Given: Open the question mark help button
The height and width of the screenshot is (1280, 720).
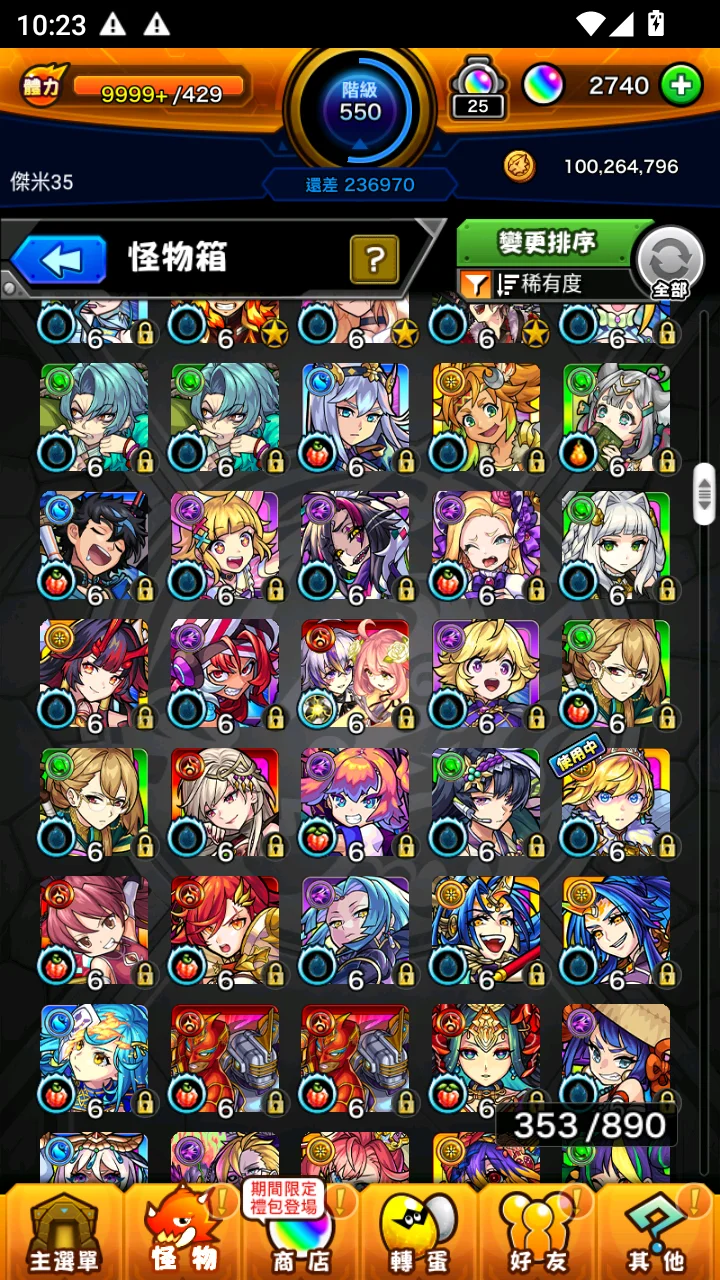Looking at the screenshot, I should (x=374, y=260).
